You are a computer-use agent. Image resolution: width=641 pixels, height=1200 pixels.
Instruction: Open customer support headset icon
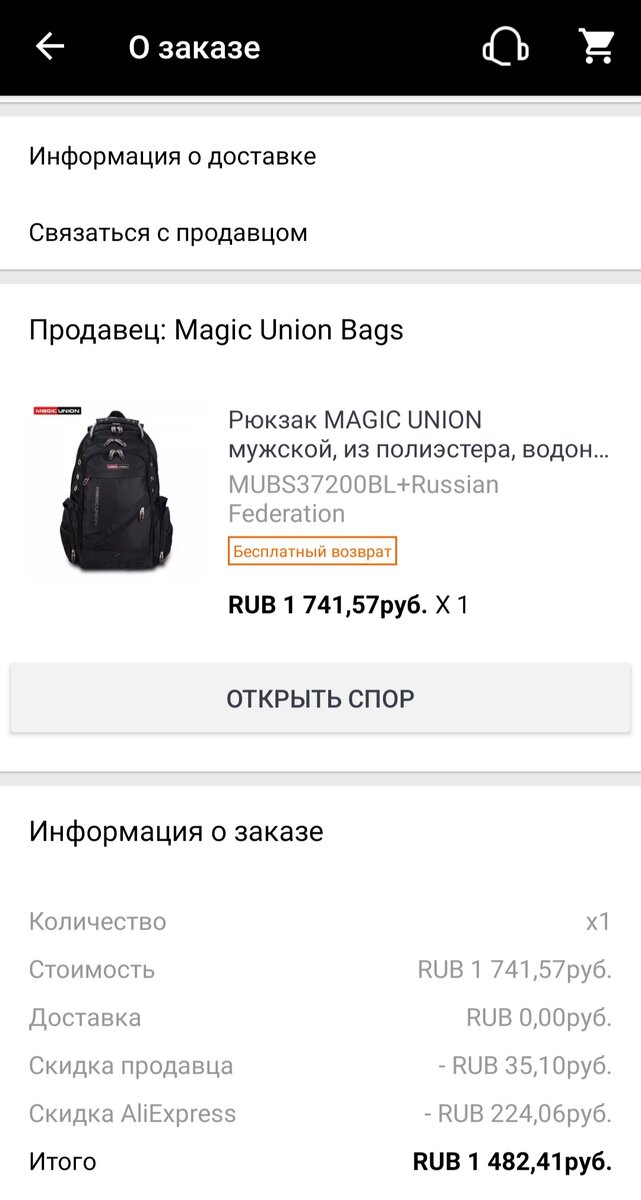point(505,47)
